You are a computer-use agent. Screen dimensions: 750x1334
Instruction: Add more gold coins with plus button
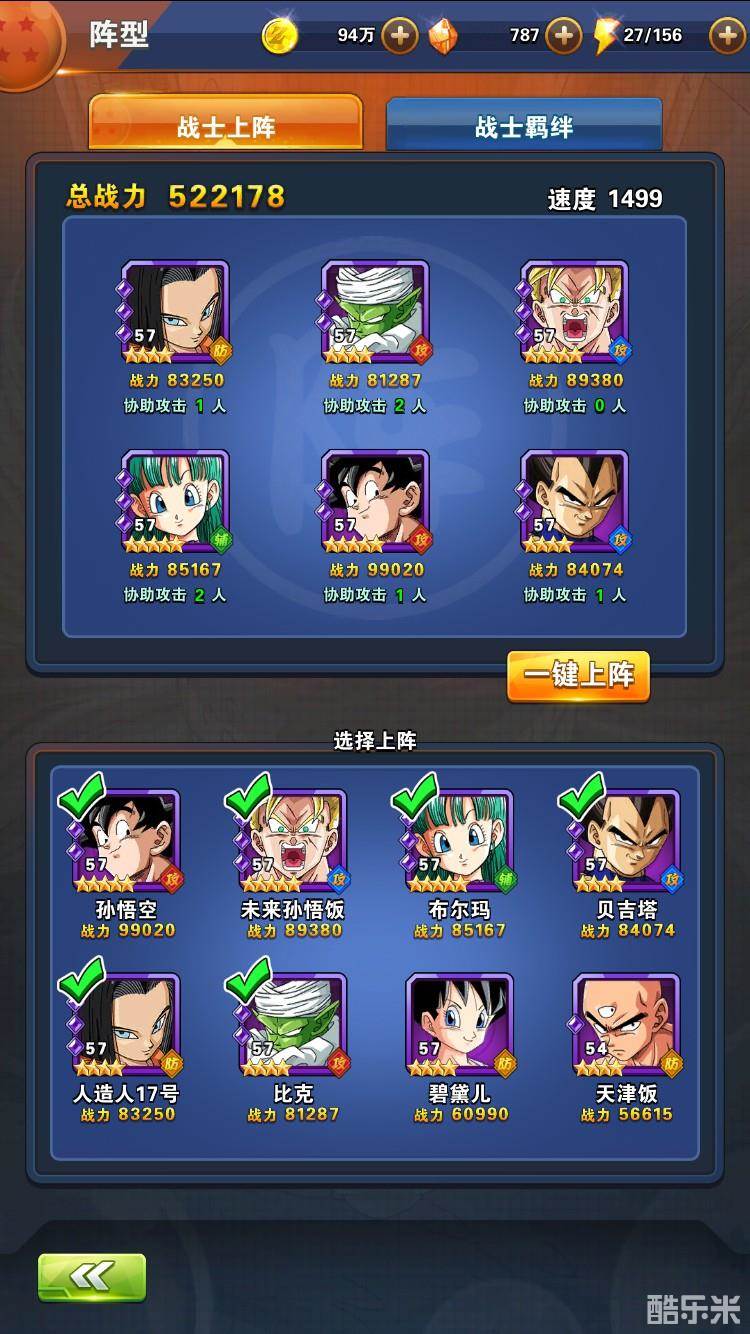400,36
